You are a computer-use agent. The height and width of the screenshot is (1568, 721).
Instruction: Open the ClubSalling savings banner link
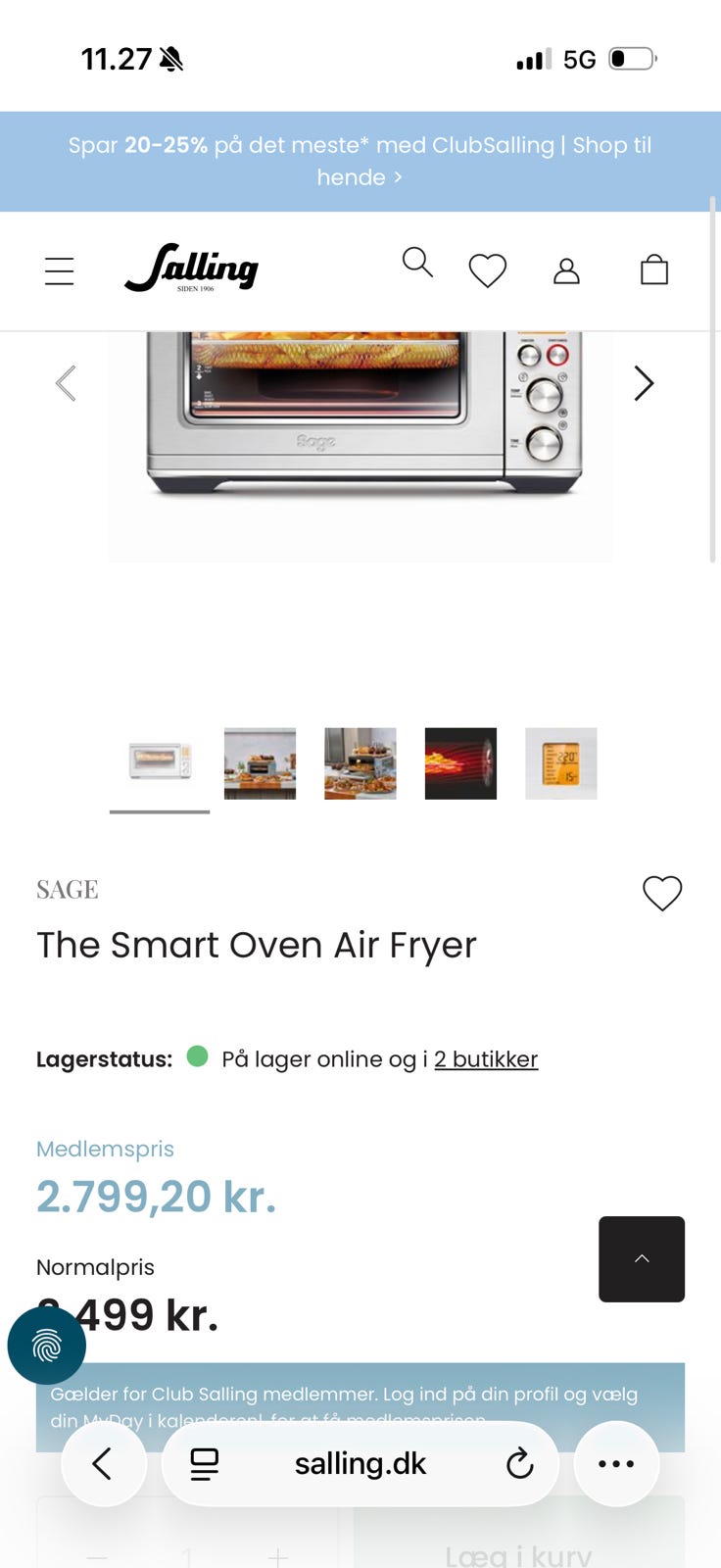(360, 161)
